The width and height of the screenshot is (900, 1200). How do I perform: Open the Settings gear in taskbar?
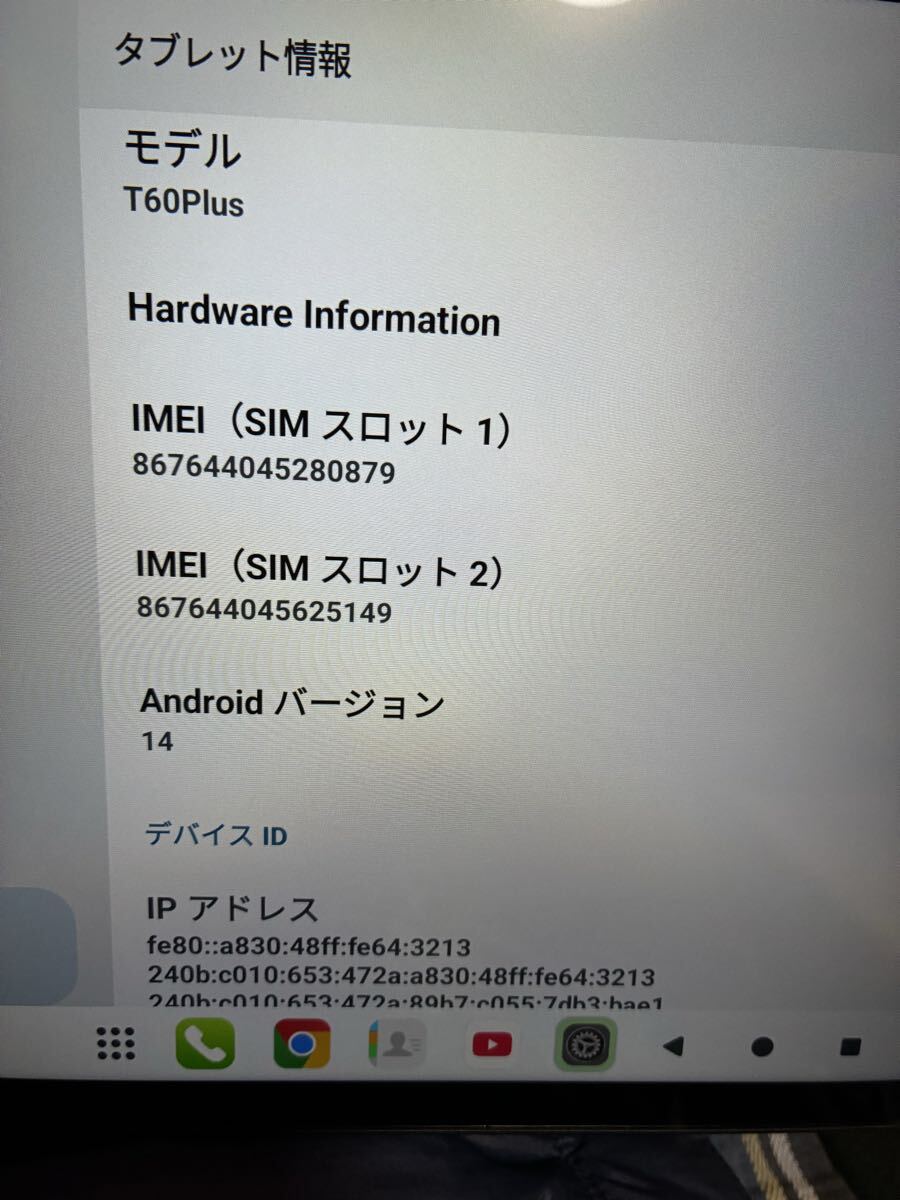coord(585,1045)
